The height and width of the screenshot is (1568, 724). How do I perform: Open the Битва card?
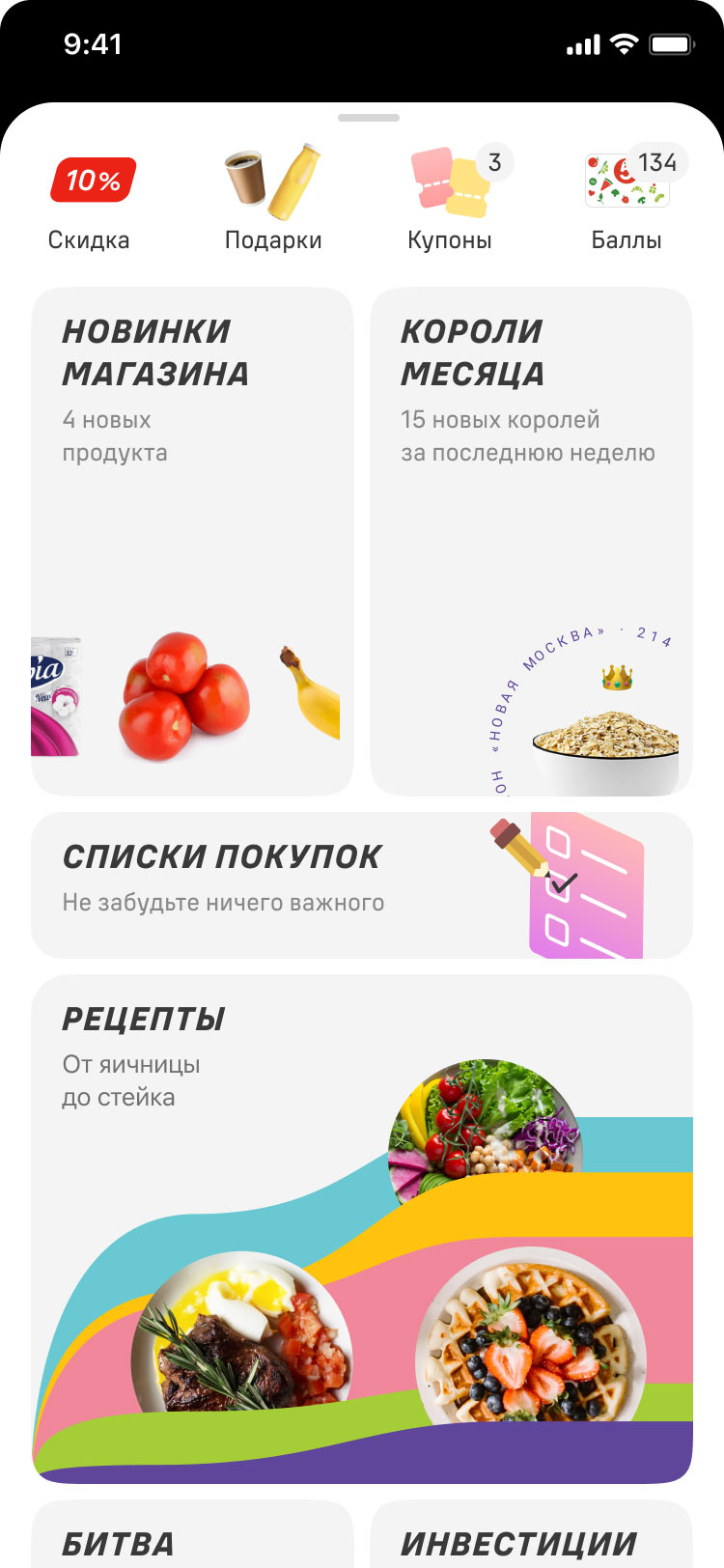click(x=192, y=1537)
